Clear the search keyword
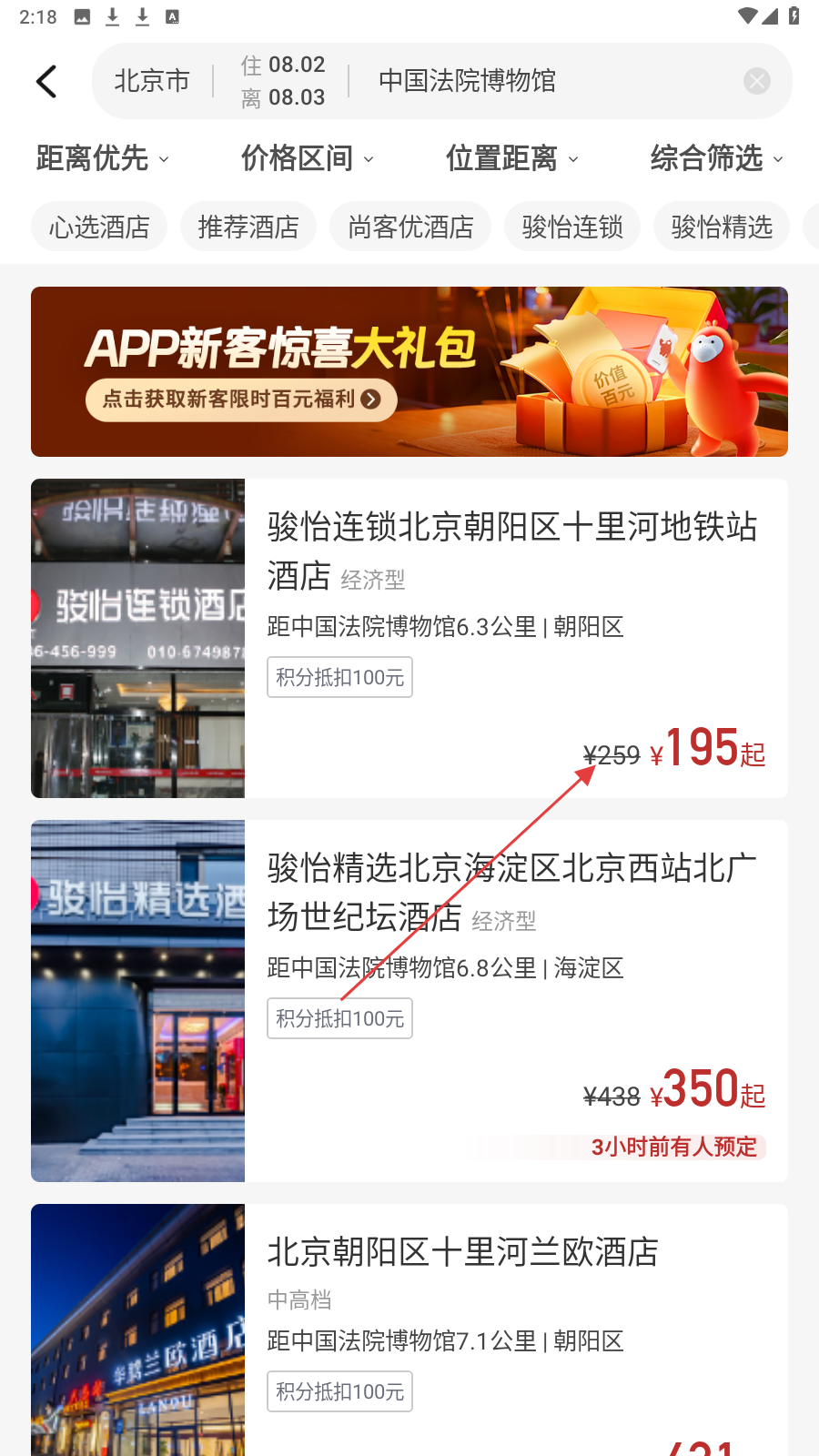This screenshot has width=819, height=1456. coord(756,81)
